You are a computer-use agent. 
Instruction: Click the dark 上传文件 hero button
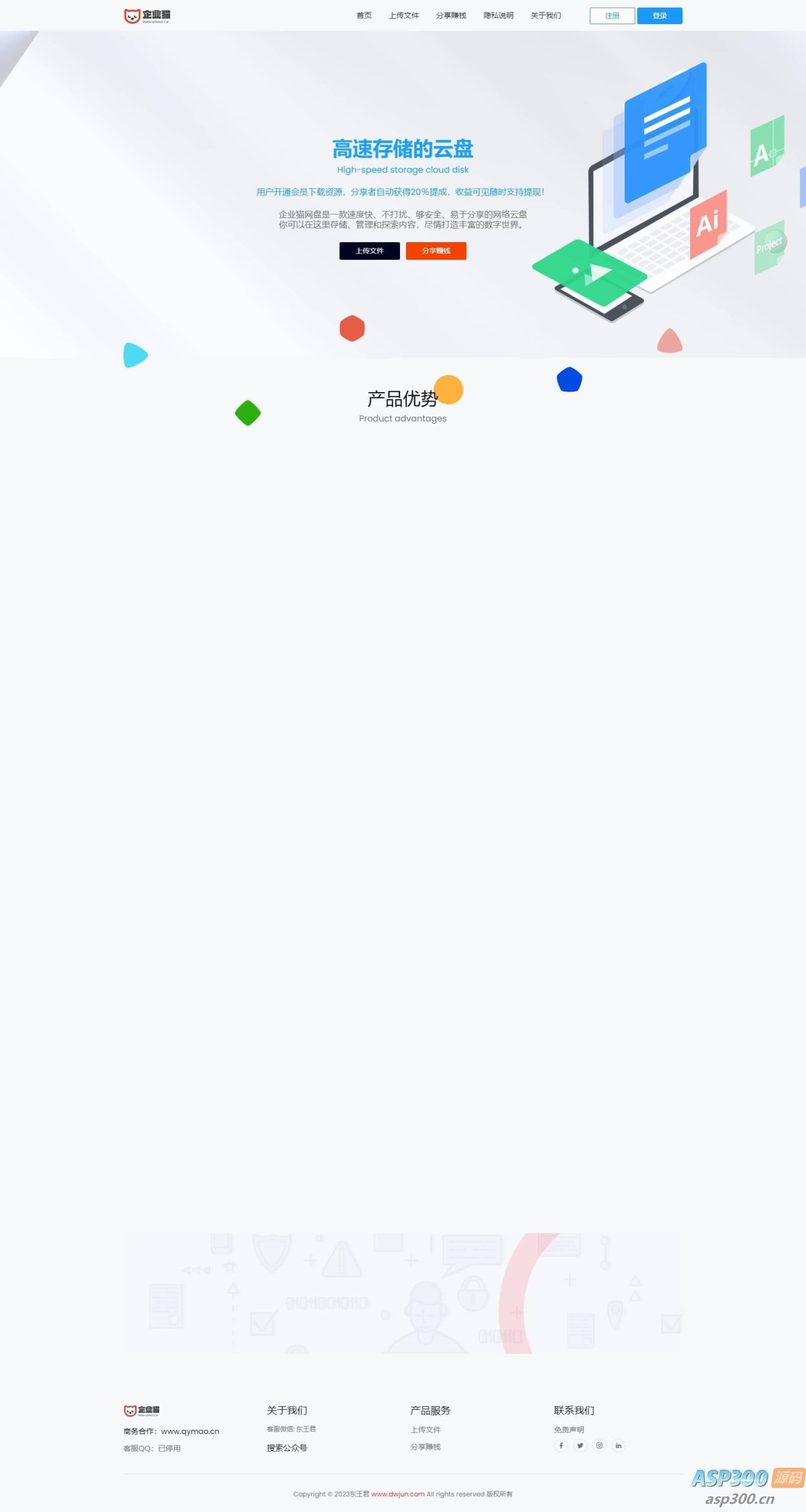coord(369,252)
